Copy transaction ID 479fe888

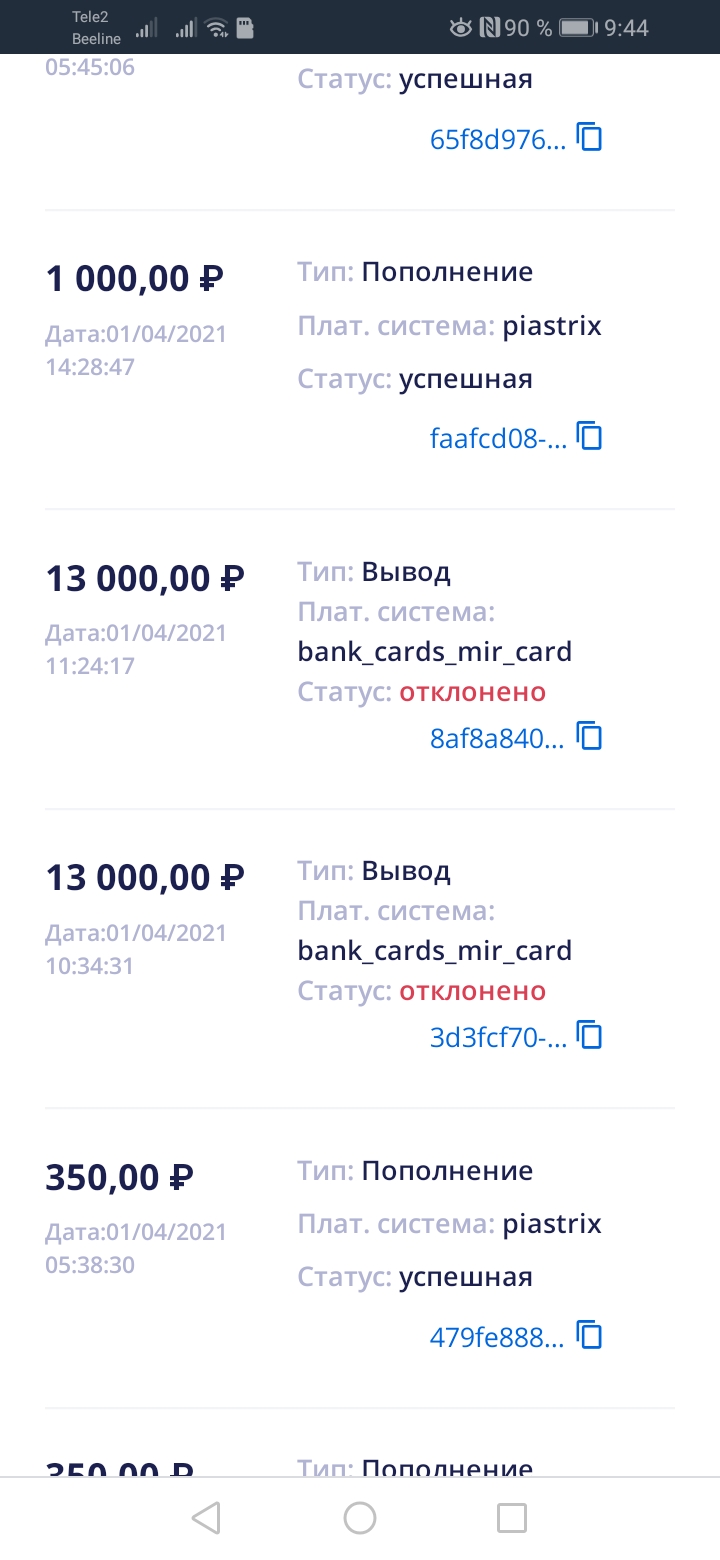tap(591, 1335)
